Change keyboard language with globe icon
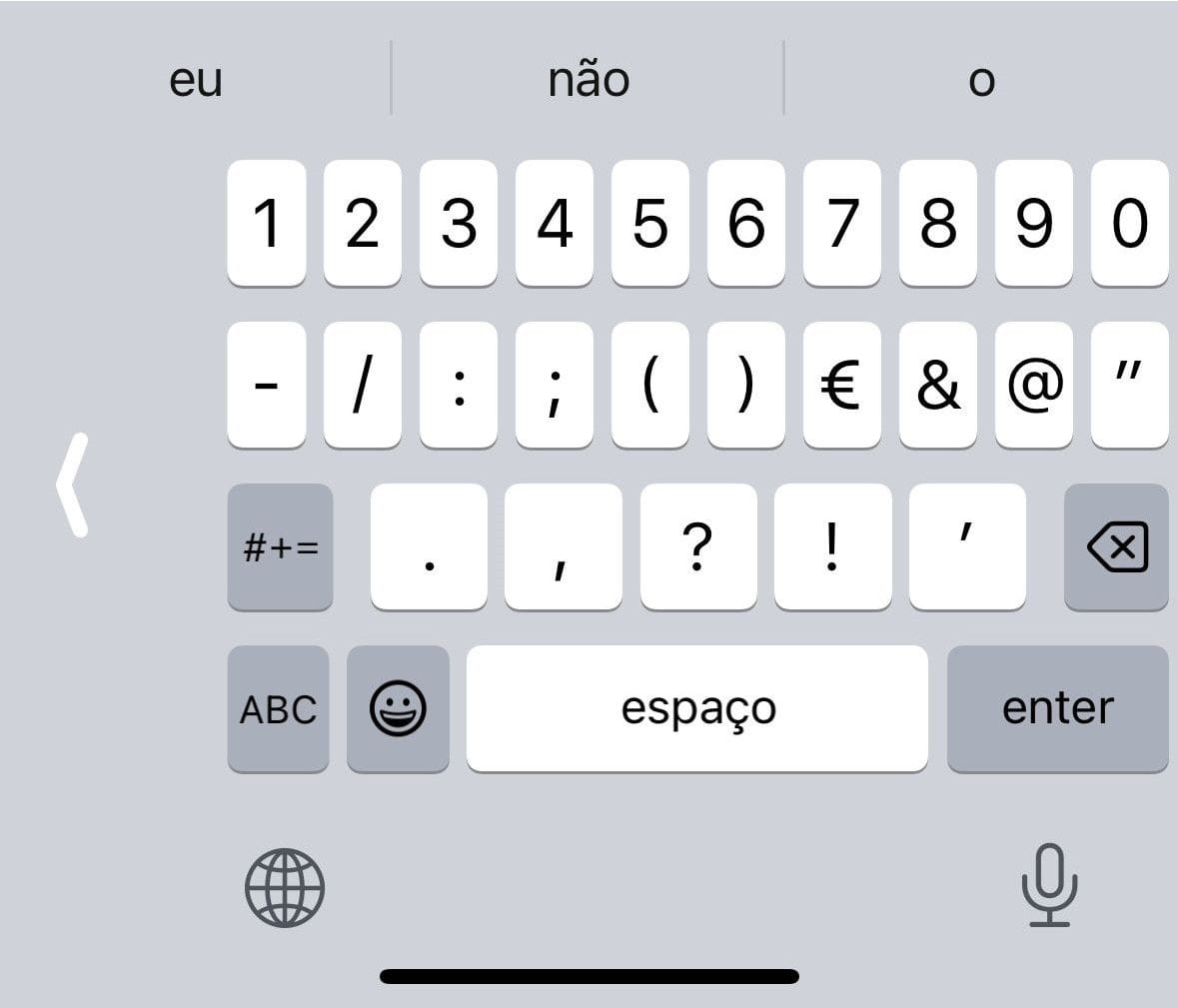Image resolution: width=1178 pixels, height=1008 pixels. pyautogui.click(x=285, y=887)
